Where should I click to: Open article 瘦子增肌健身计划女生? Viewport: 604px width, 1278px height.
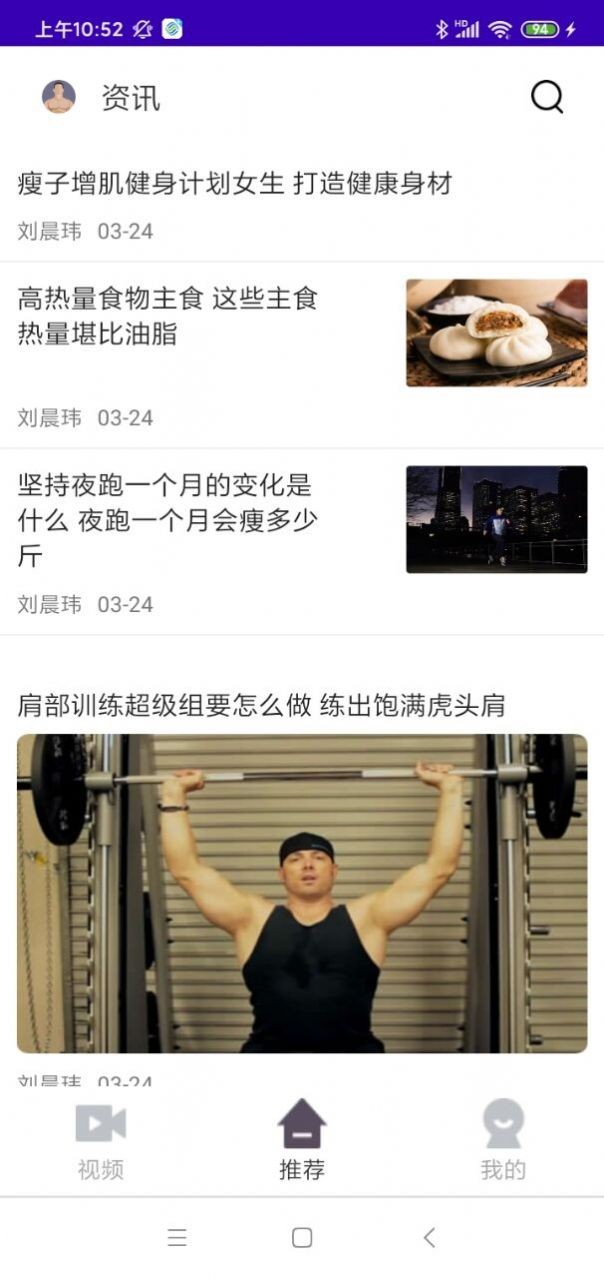tap(235, 184)
